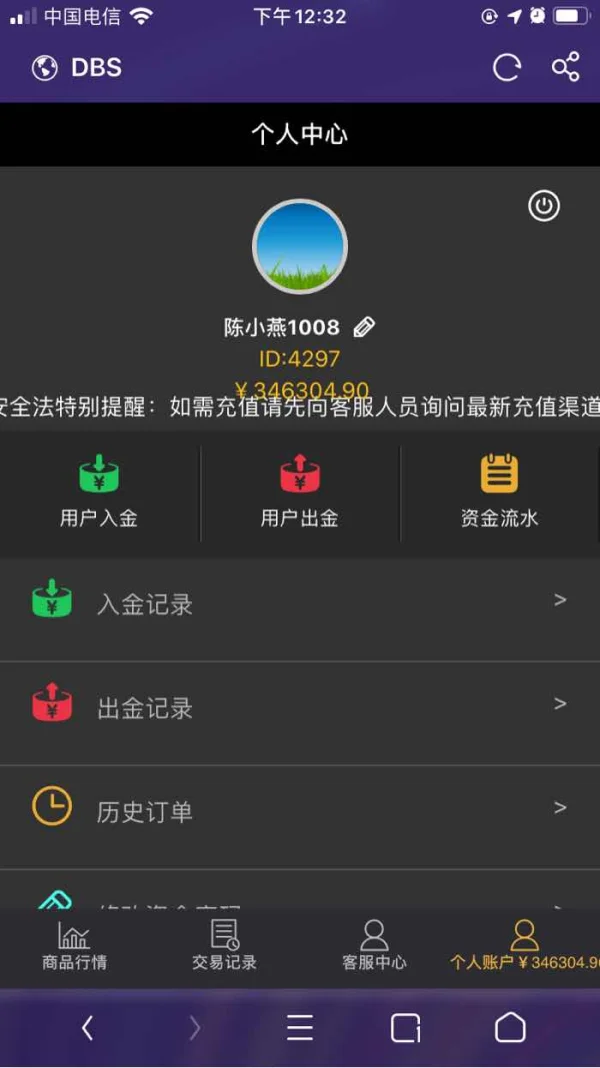
Task: Edit the nickname with the pencil icon
Action: (x=364, y=328)
